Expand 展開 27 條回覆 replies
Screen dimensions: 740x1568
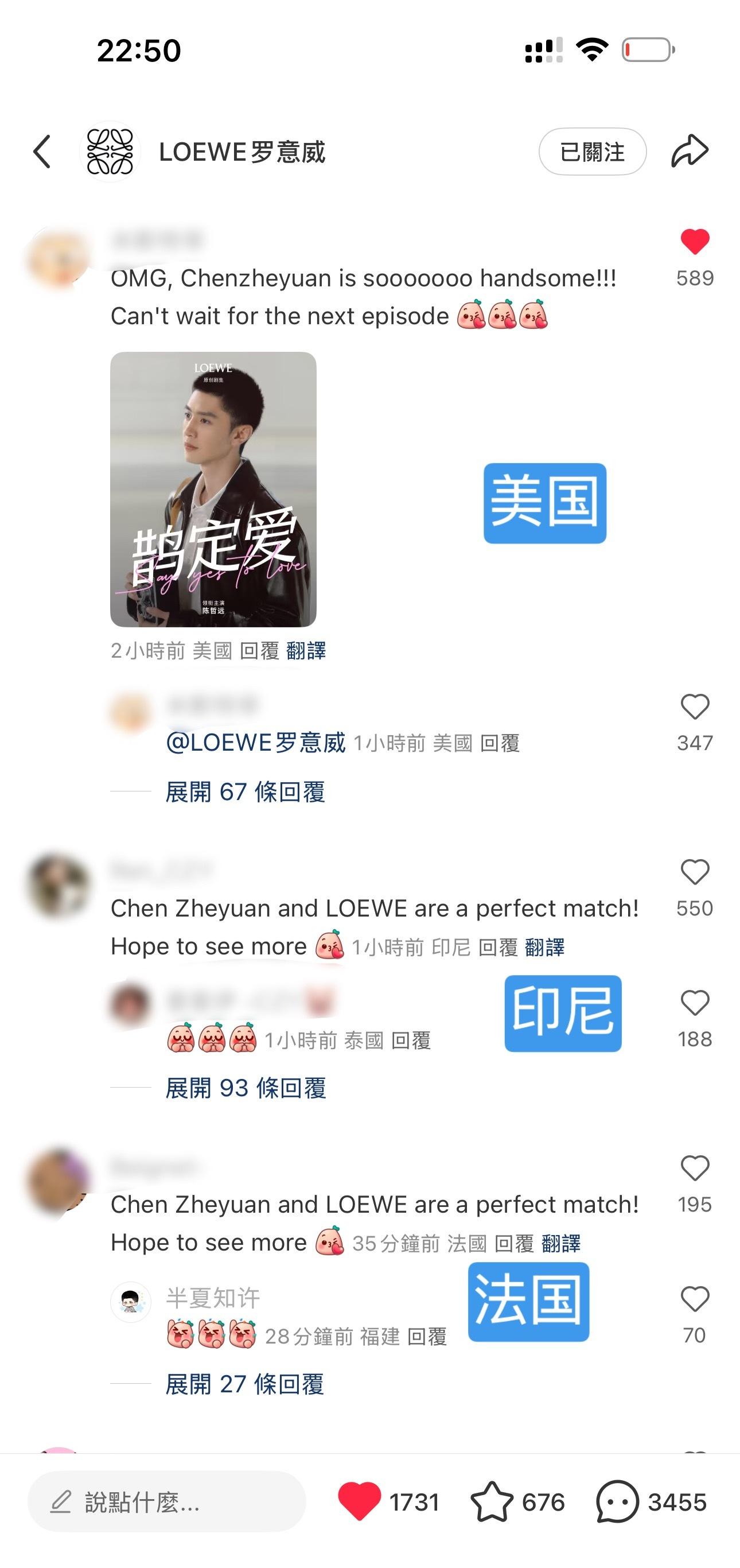[x=244, y=1384]
